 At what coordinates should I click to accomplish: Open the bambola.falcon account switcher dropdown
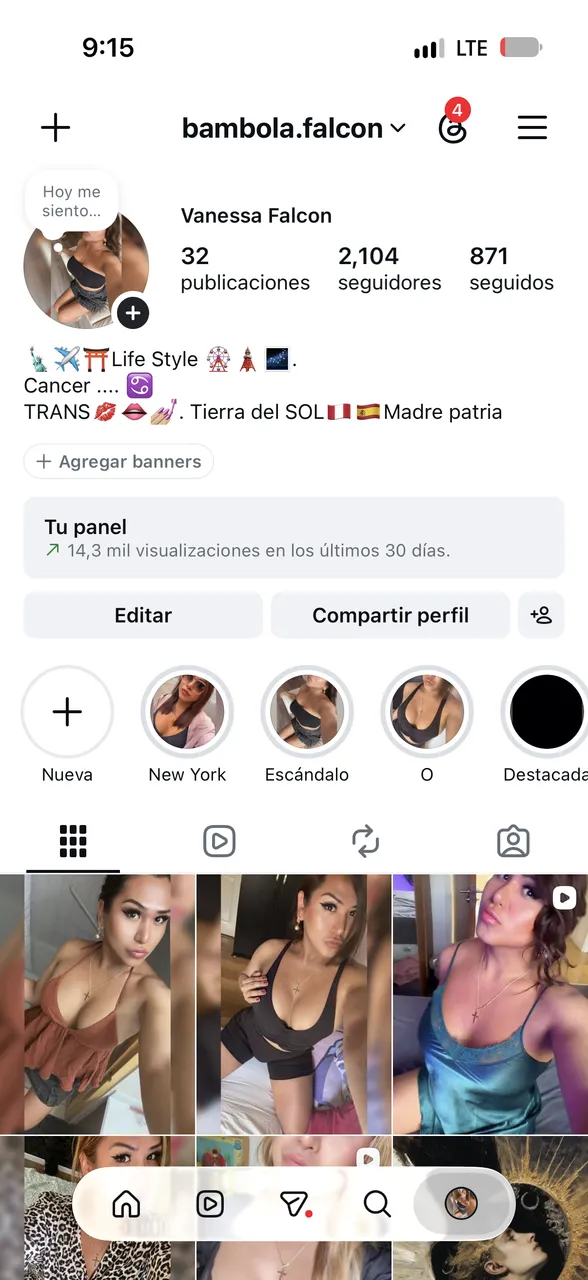pos(294,128)
